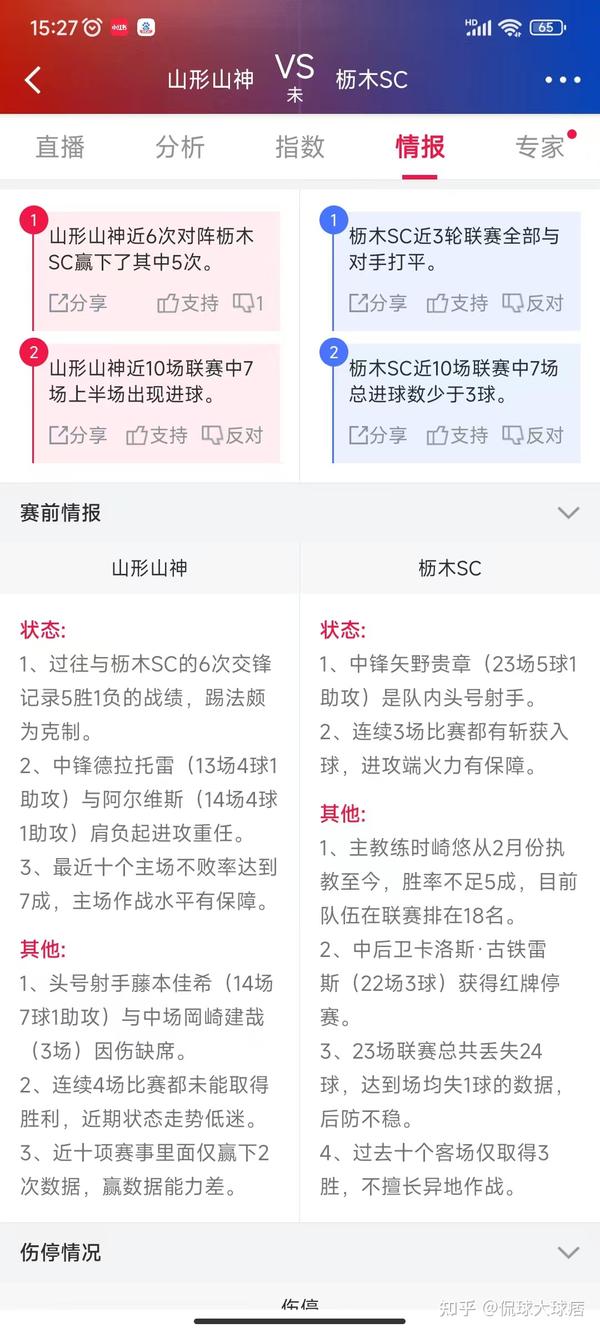Open the 指数 tab
Image resolution: width=600 pixels, height=1333 pixels.
300,147
